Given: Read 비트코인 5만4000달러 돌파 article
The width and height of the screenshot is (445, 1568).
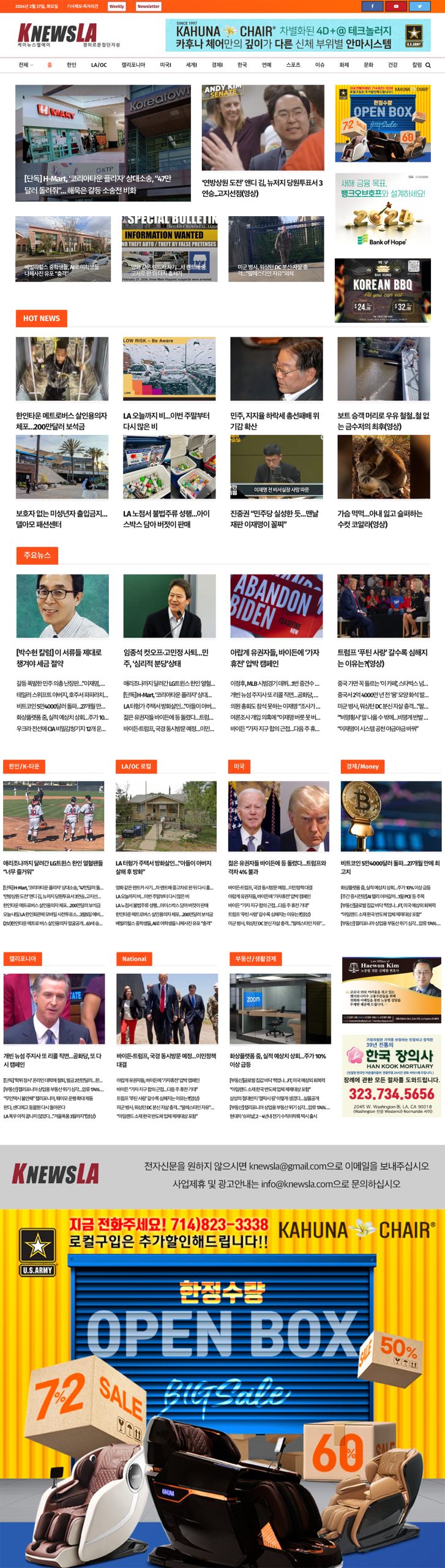Looking at the screenshot, I should coord(391,866).
